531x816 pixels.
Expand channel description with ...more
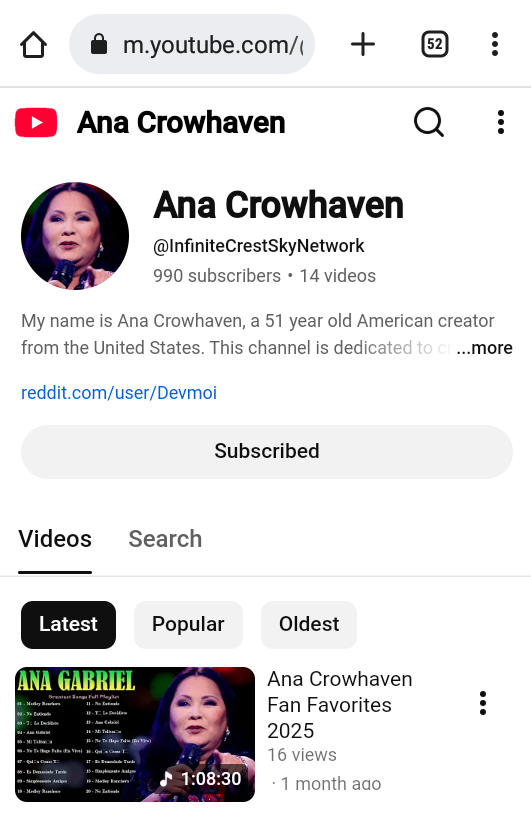tap(485, 348)
